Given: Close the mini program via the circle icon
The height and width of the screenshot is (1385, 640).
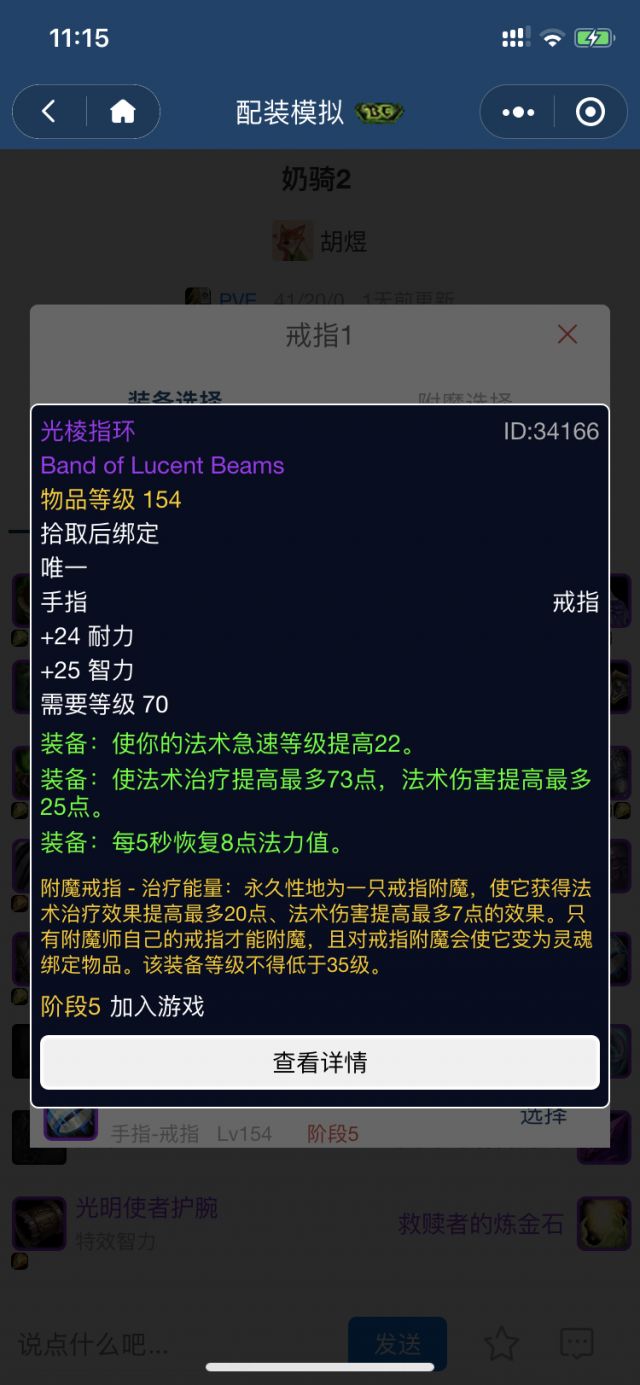Looking at the screenshot, I should point(590,112).
